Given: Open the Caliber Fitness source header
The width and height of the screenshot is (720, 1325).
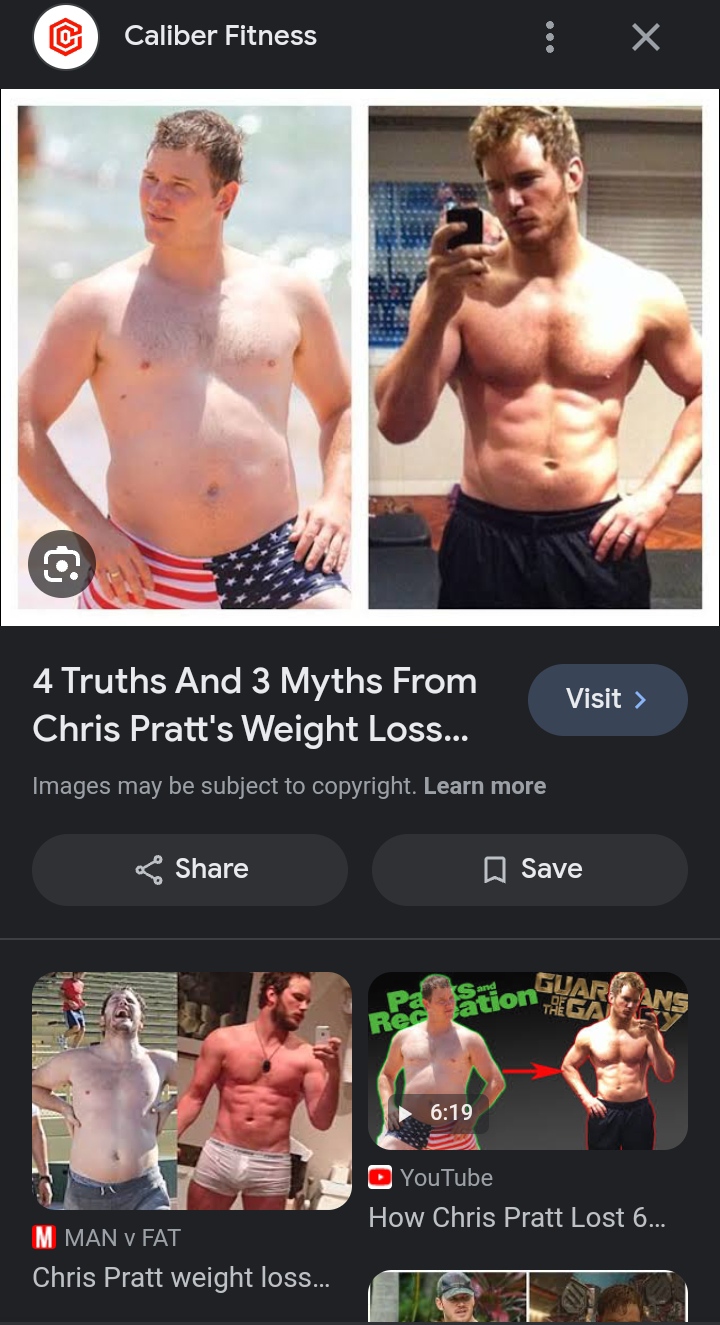Looking at the screenshot, I should [220, 37].
